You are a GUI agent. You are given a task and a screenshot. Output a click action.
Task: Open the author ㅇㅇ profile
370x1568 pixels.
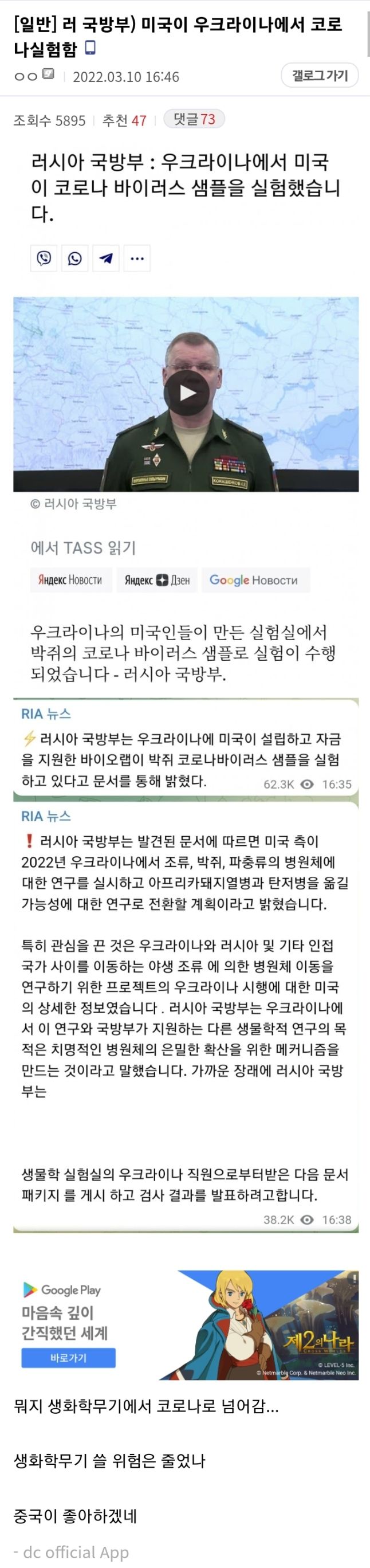coord(26,76)
